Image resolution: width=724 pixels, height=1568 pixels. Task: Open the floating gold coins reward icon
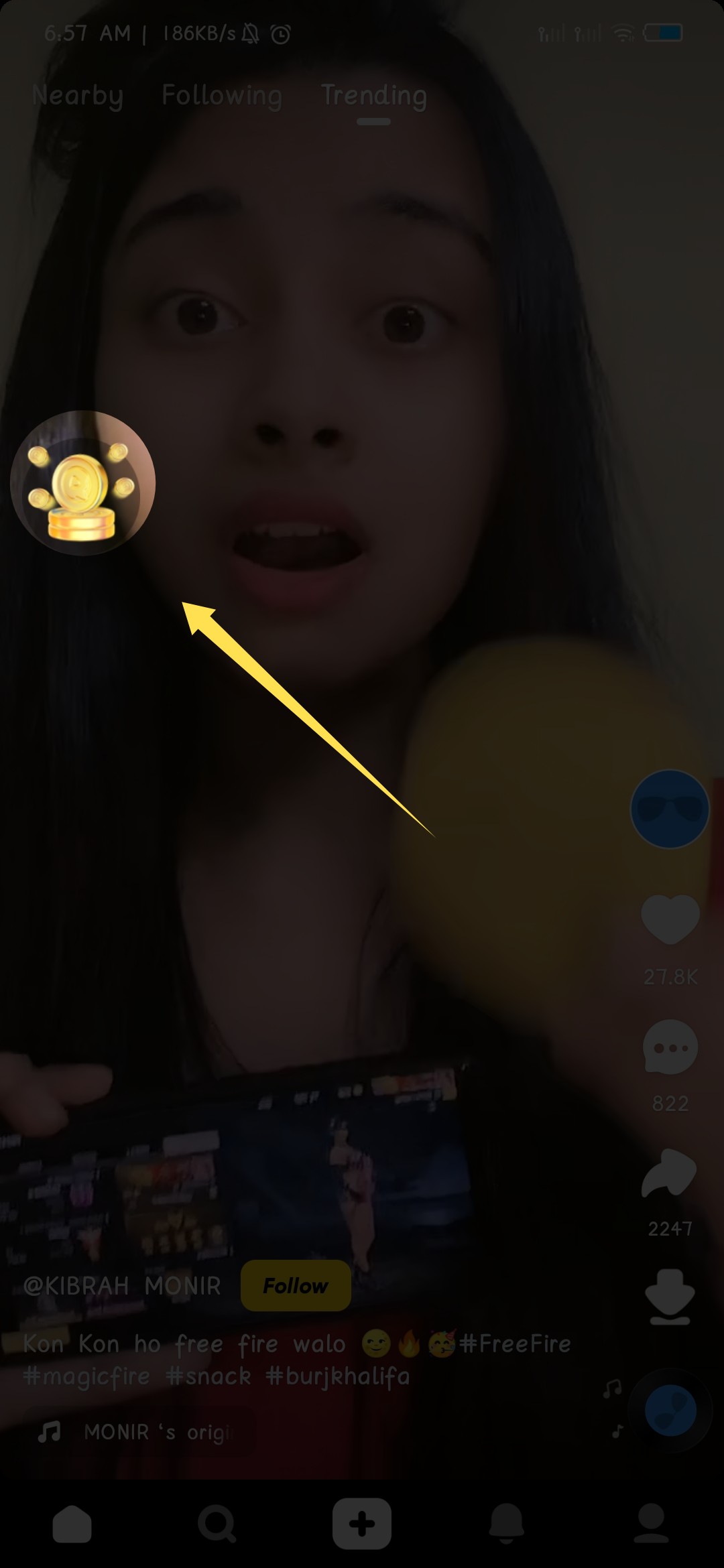82,483
